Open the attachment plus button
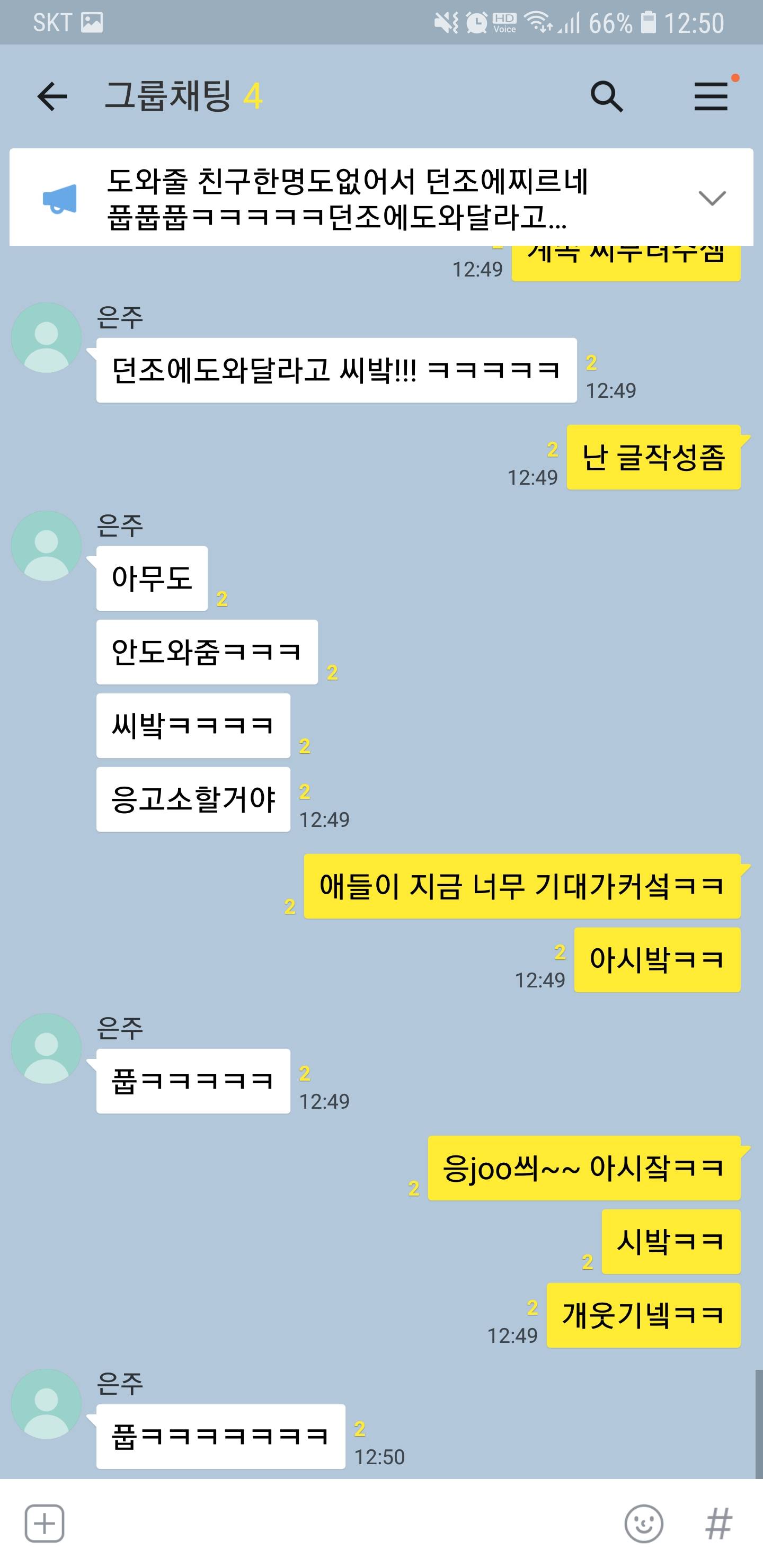This screenshot has height=1568, width=763. click(x=45, y=1524)
